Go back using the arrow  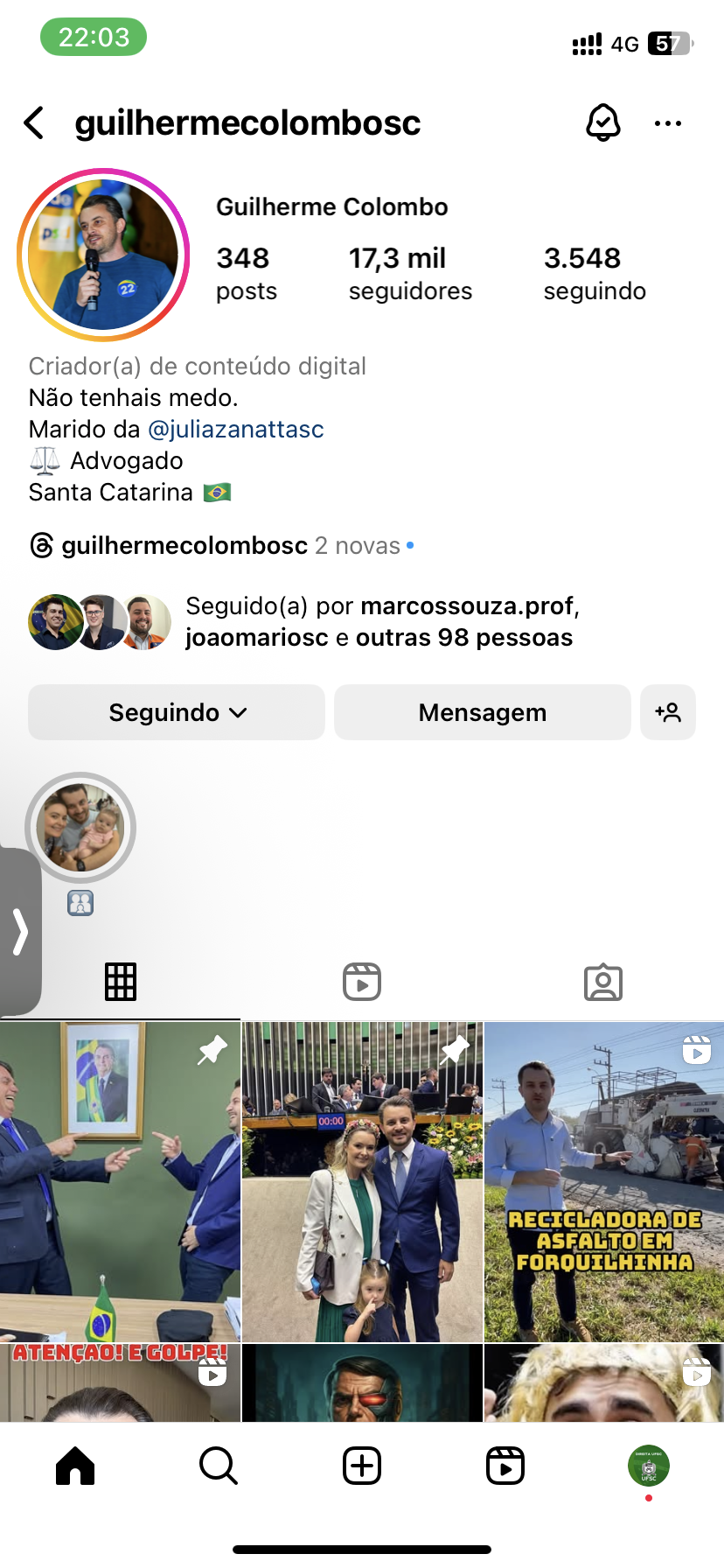pyautogui.click(x=35, y=123)
